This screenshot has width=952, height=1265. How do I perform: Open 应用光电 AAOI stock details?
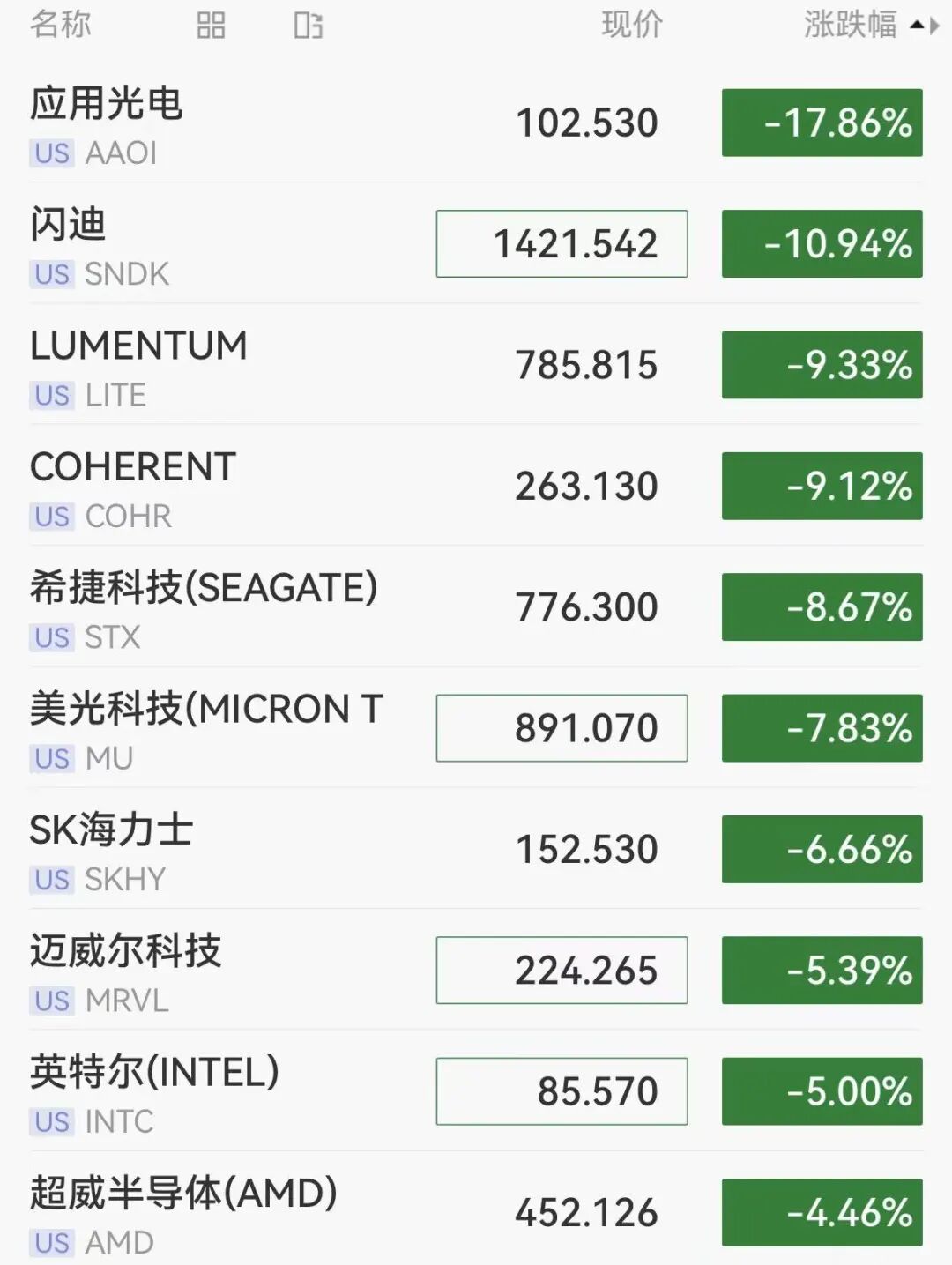pyautogui.click(x=476, y=123)
